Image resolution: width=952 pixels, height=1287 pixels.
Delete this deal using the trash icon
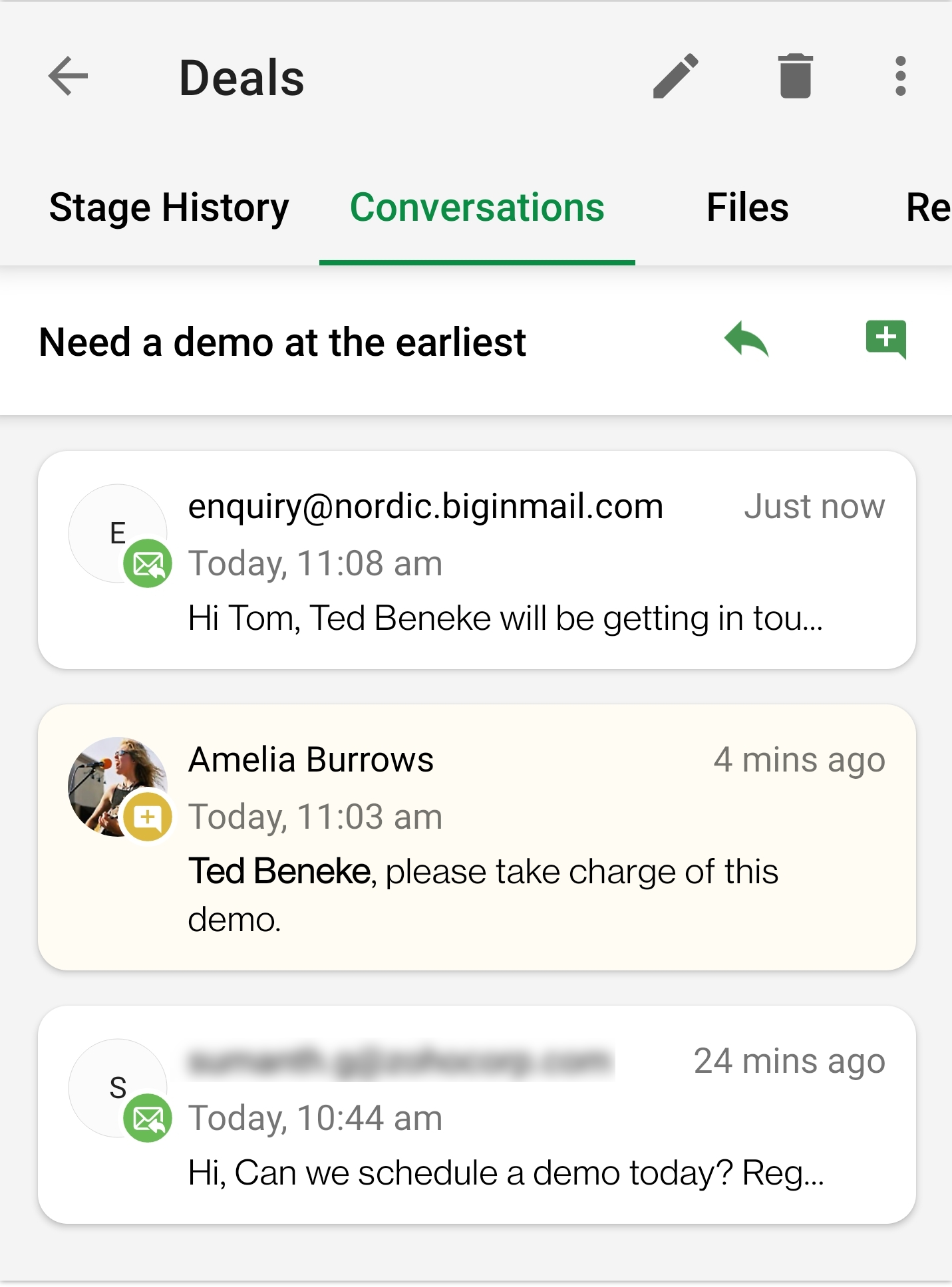[x=795, y=76]
